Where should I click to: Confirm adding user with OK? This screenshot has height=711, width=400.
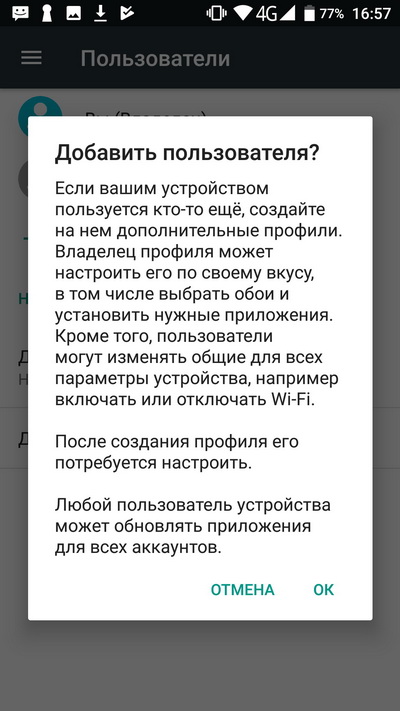[x=323, y=589]
